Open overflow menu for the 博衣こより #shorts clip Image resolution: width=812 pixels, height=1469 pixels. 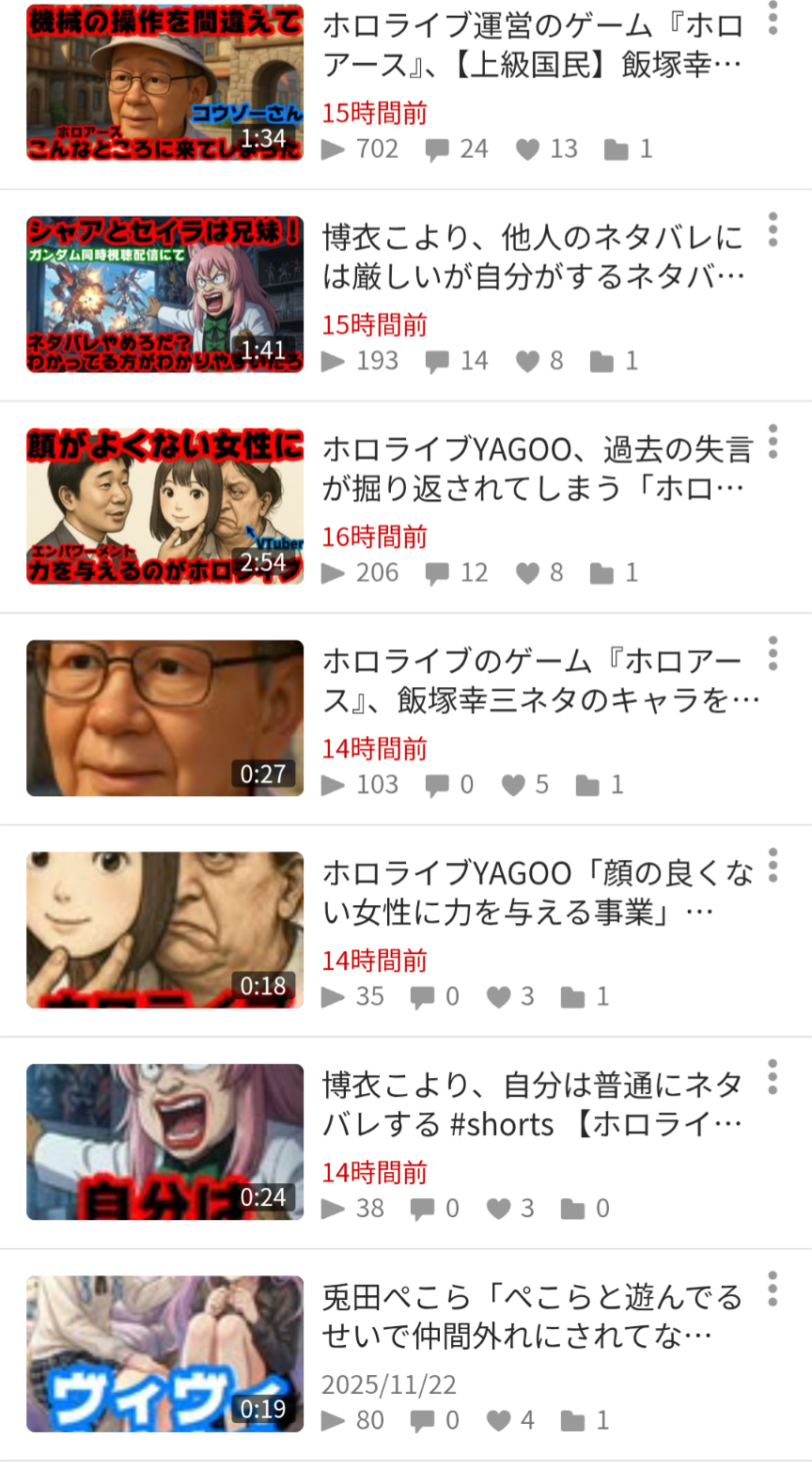point(773,1077)
